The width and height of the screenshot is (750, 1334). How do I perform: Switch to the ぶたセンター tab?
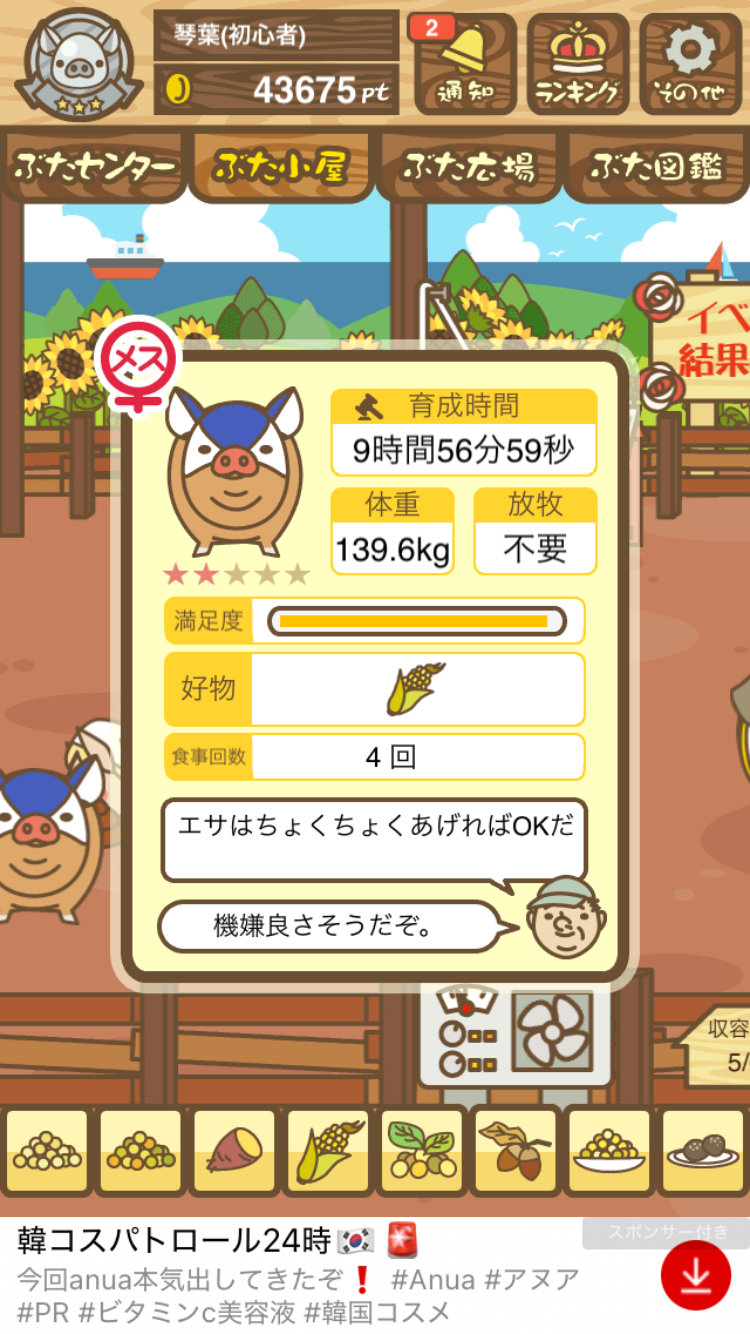(x=95, y=167)
